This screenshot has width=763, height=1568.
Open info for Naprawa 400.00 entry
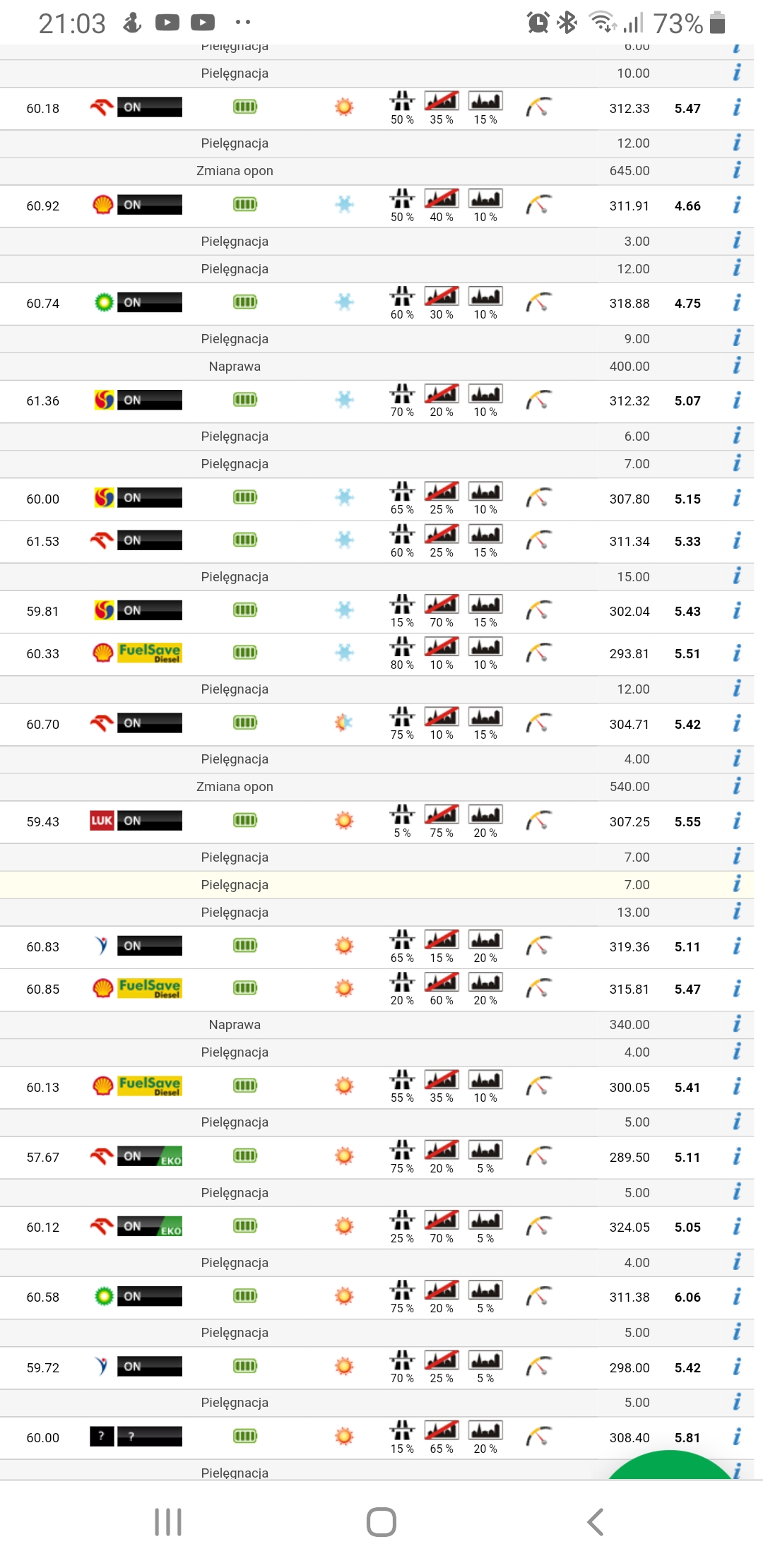tap(737, 366)
